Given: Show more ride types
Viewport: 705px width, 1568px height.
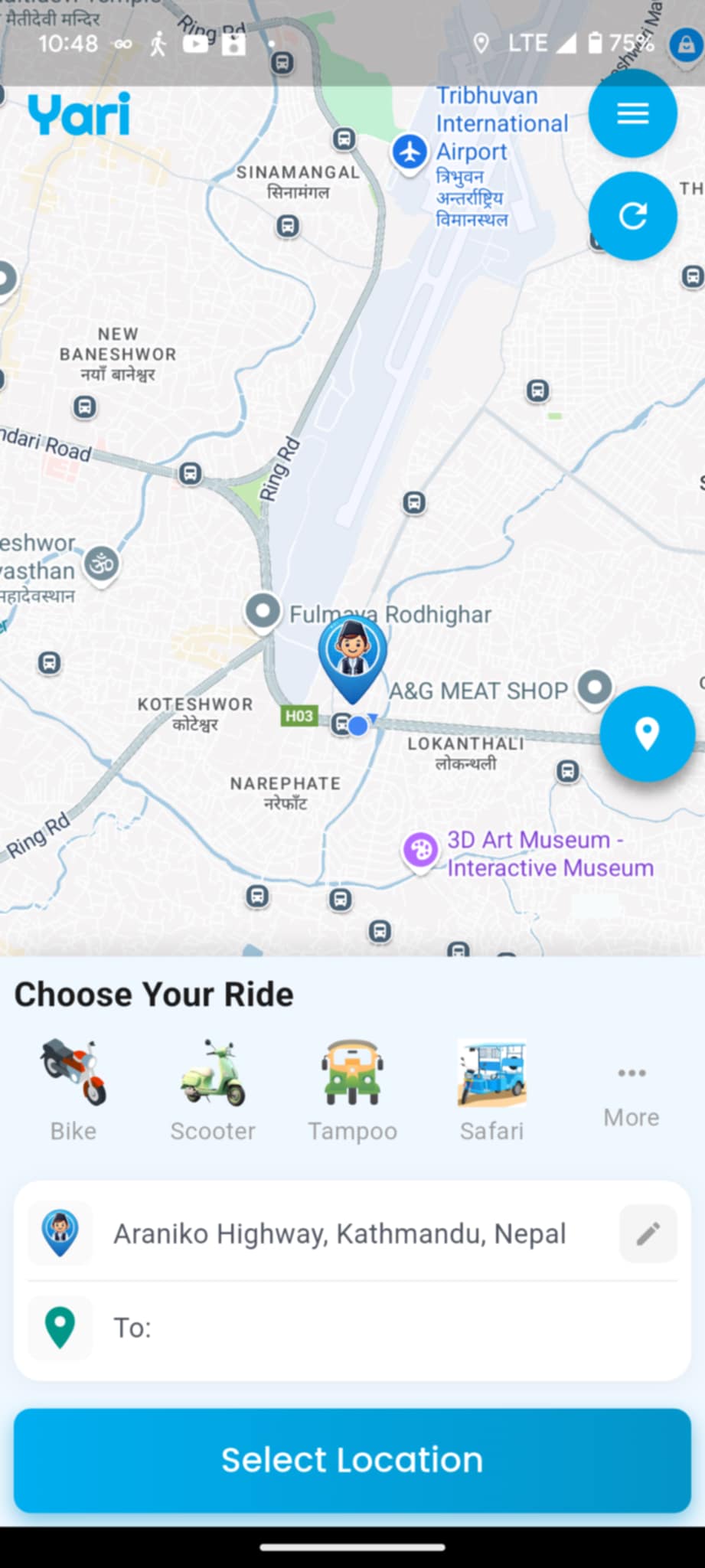Looking at the screenshot, I should pyautogui.click(x=631, y=1095).
